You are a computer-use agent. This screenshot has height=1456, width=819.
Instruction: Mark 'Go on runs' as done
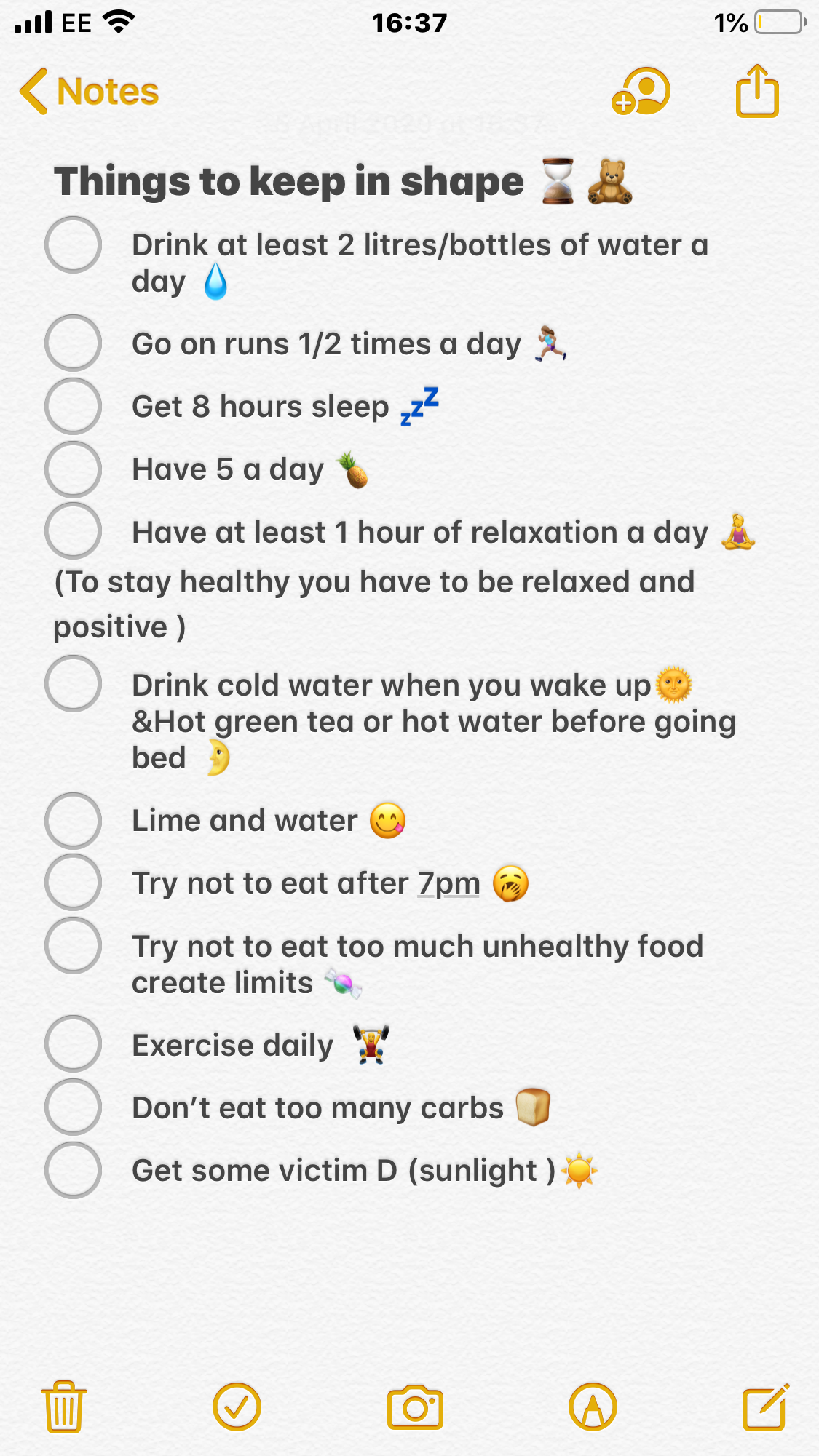73,343
